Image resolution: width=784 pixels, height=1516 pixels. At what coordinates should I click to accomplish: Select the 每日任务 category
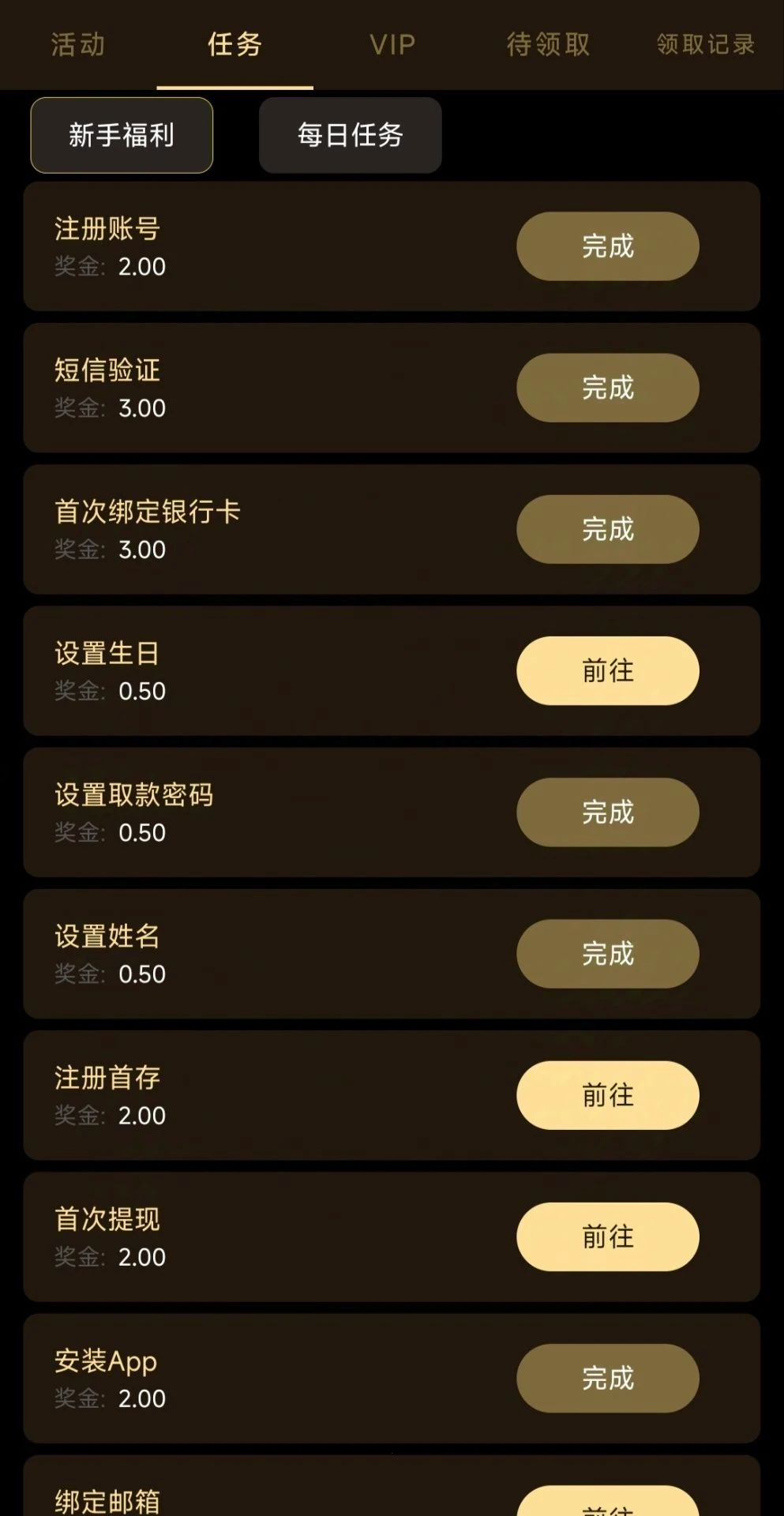350,135
